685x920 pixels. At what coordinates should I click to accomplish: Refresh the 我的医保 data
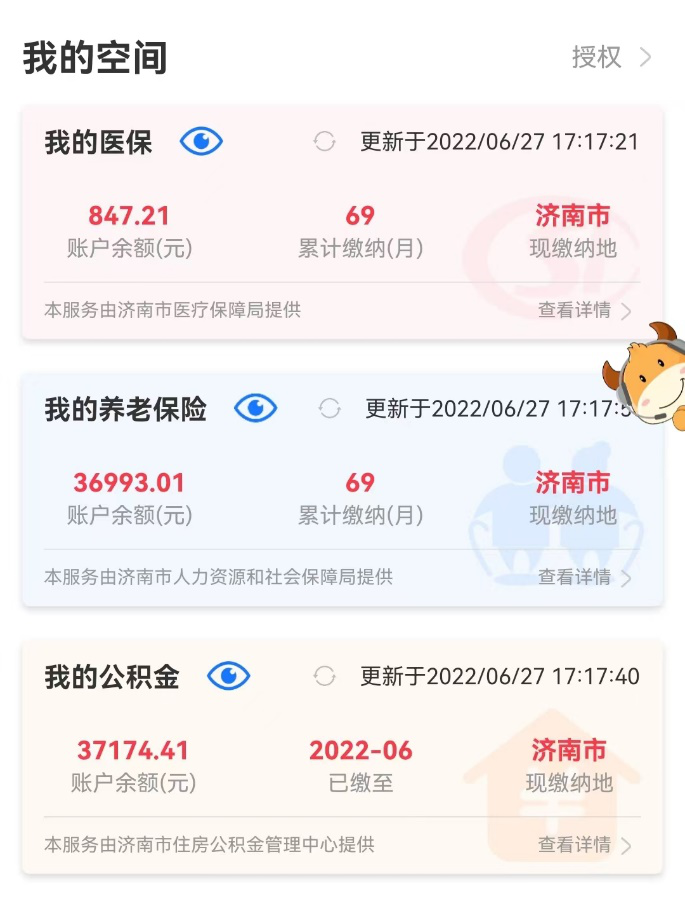[x=324, y=142]
